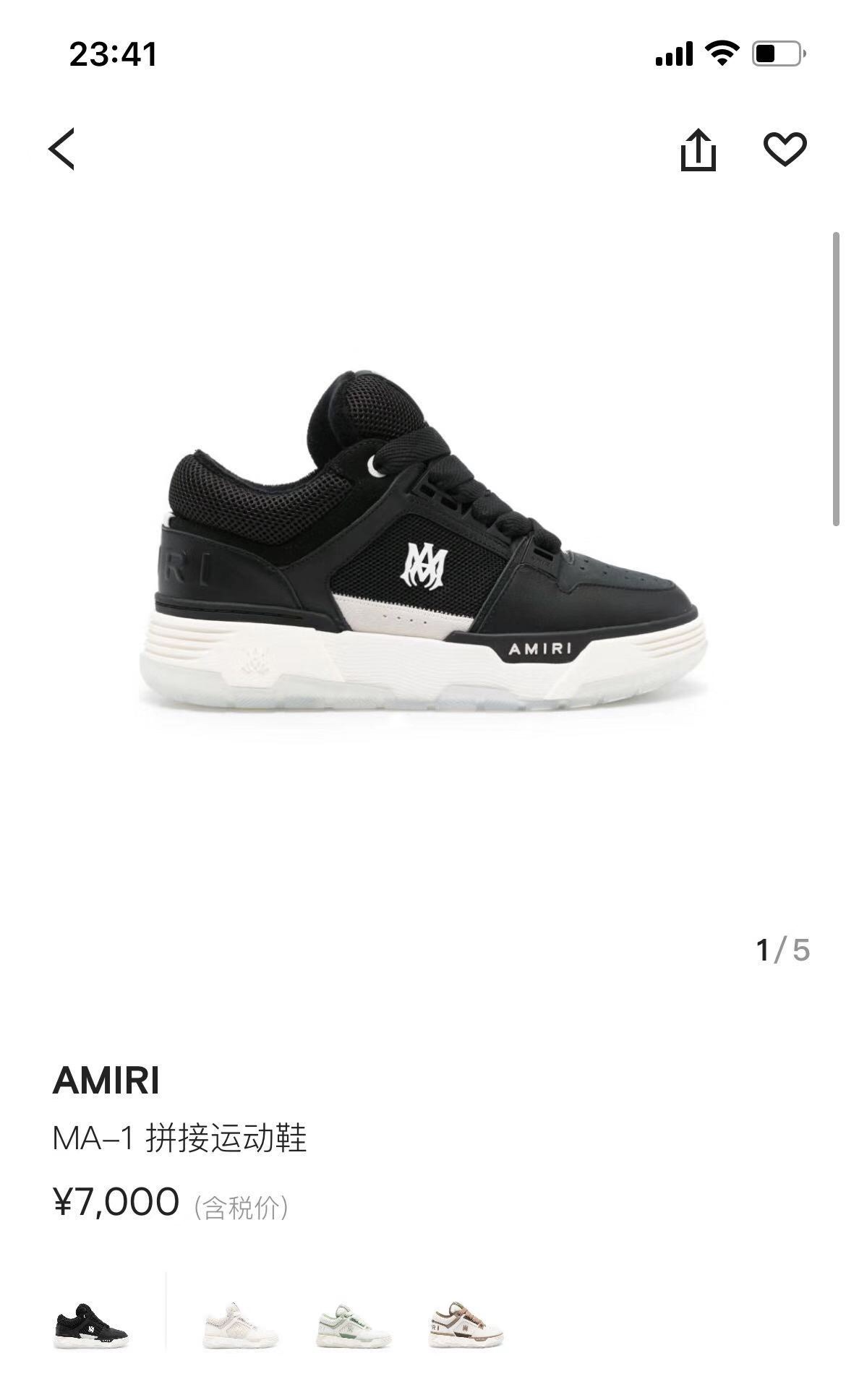This screenshot has width=846, height=1400.
Task: Select the black colorway thumbnail
Action: coord(90,1326)
